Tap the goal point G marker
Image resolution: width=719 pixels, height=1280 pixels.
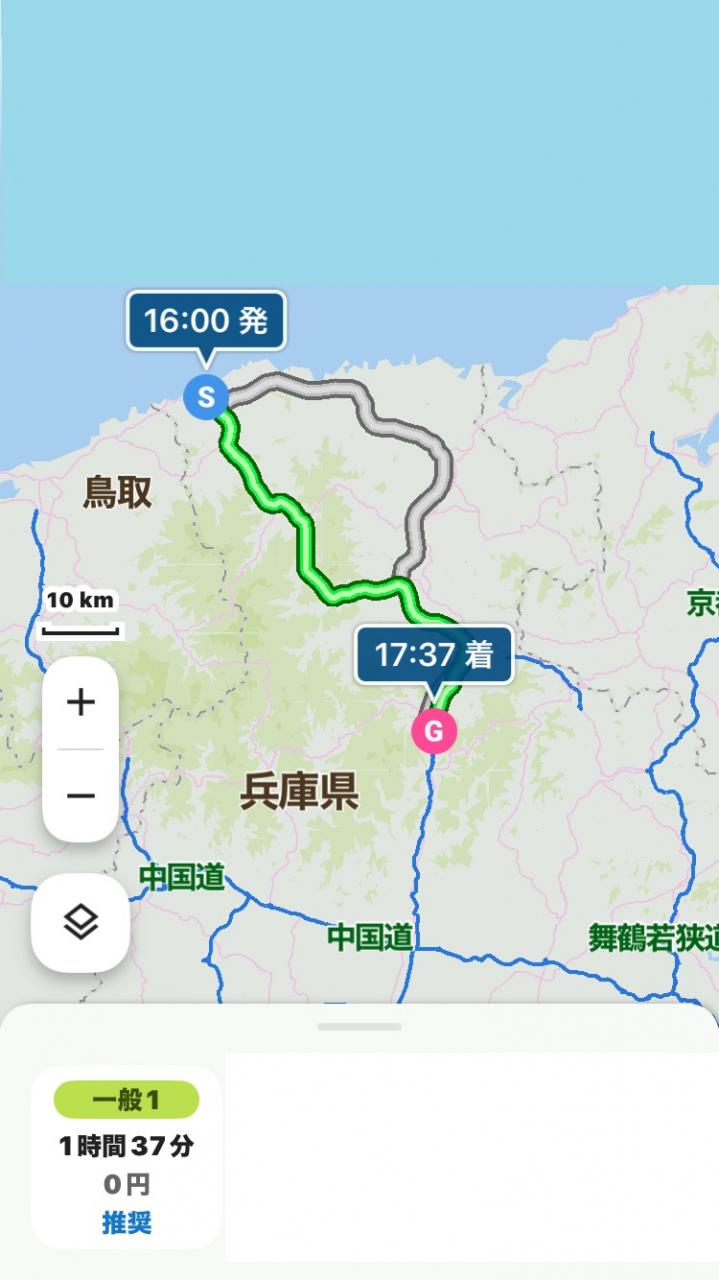click(433, 731)
